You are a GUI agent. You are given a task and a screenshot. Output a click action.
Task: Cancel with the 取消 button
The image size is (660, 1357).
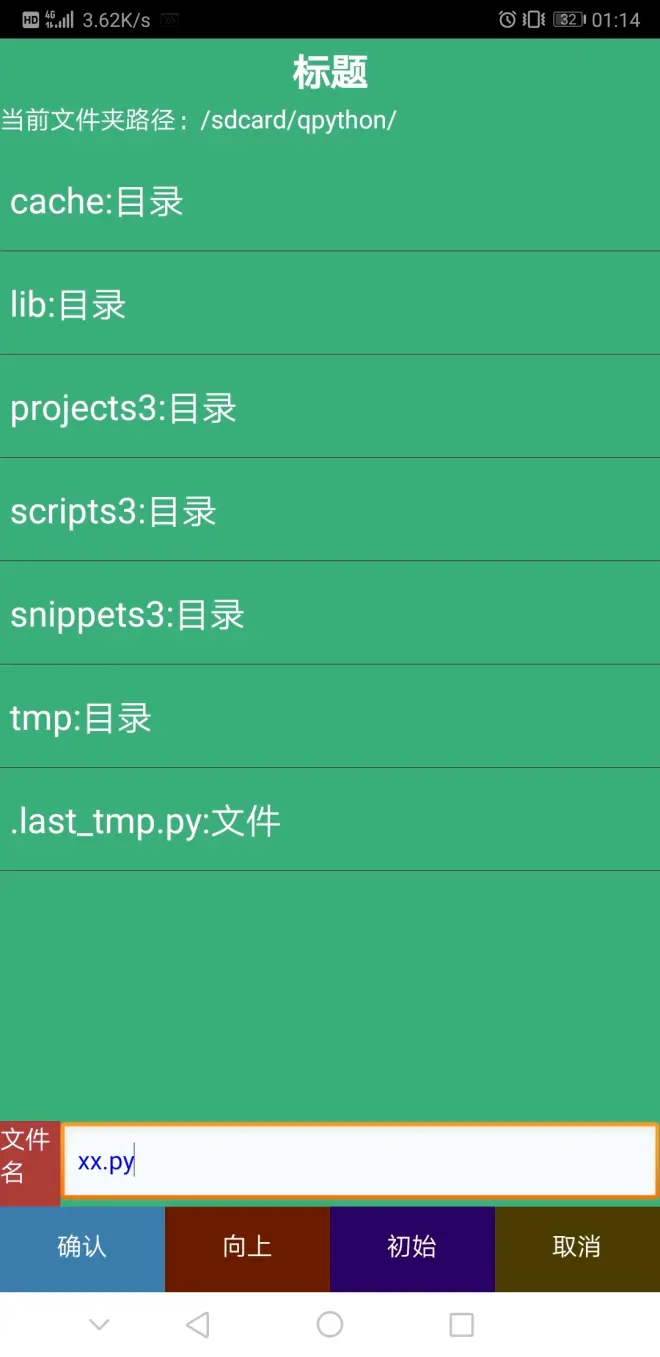[577, 1247]
